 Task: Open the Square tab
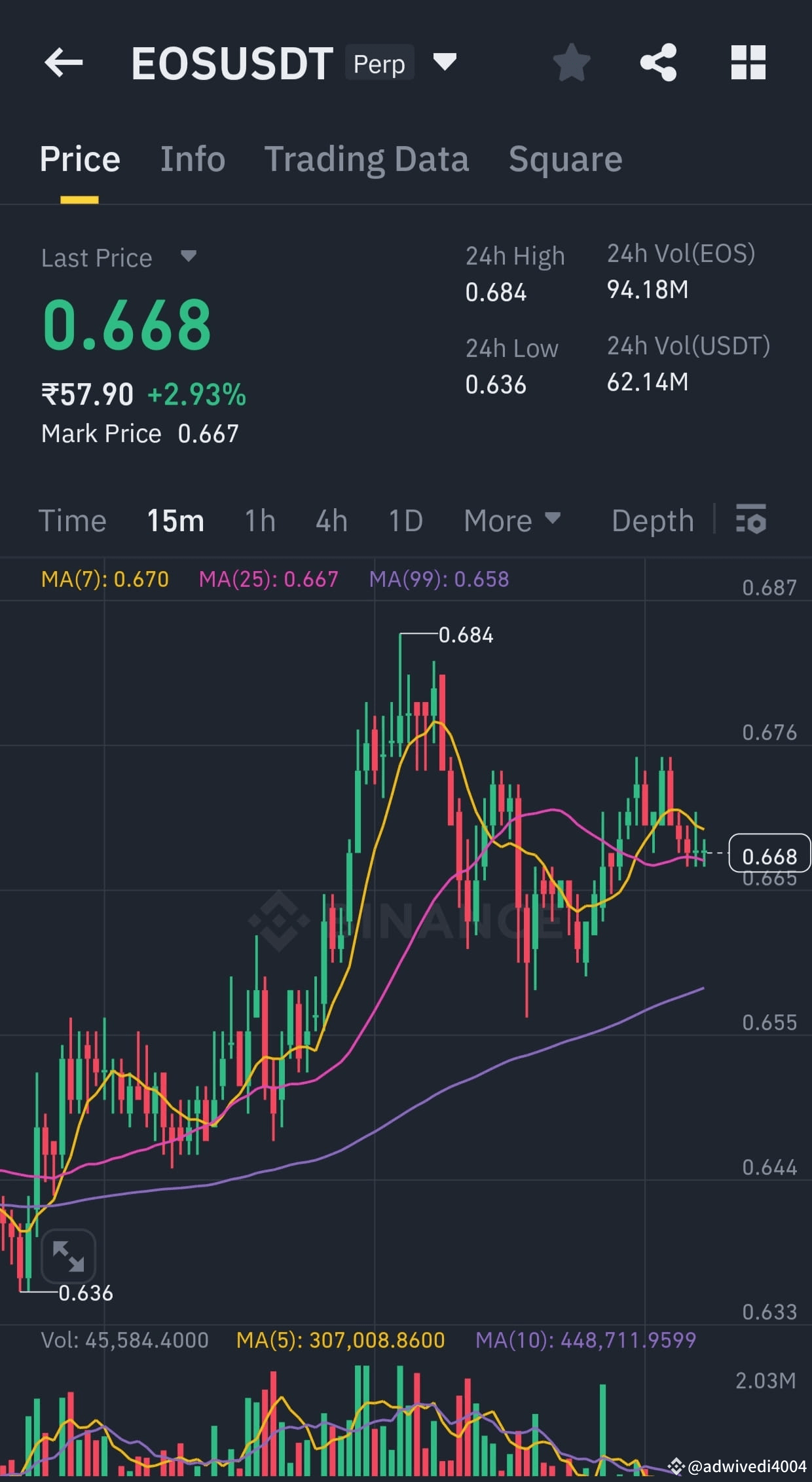[x=564, y=158]
